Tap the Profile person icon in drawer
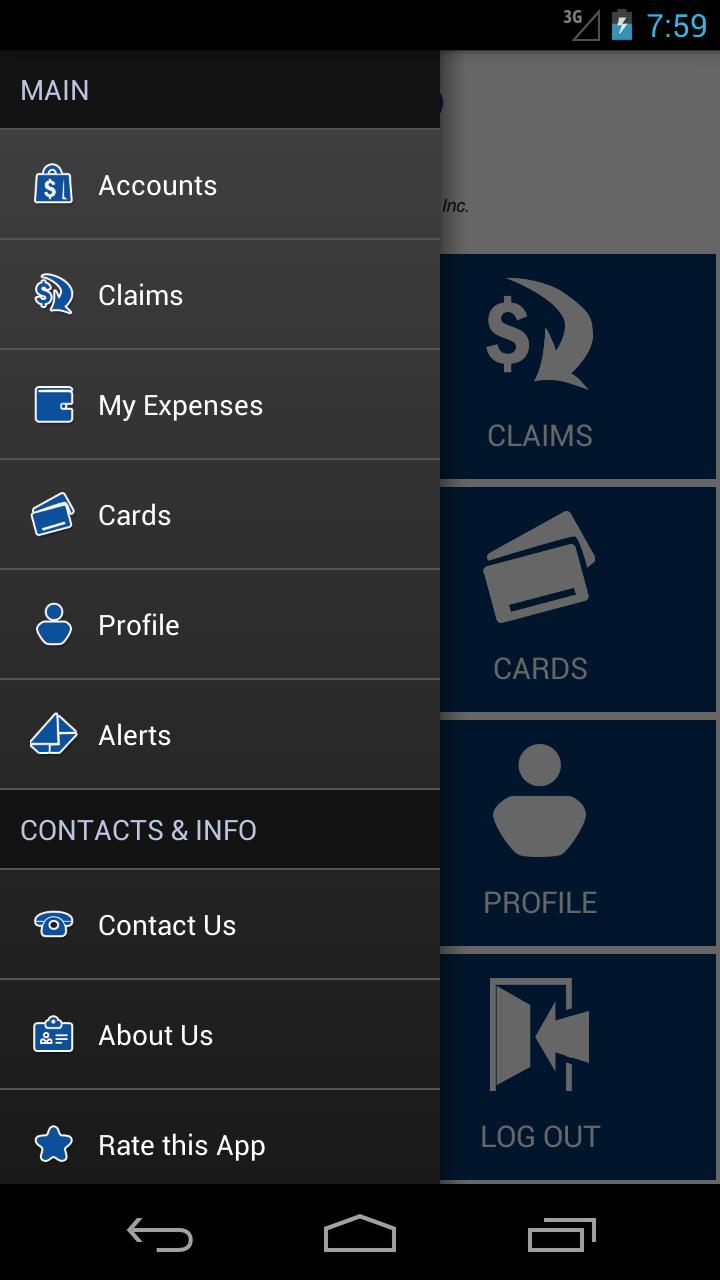Screen dimensions: 720x1280 click(52, 625)
